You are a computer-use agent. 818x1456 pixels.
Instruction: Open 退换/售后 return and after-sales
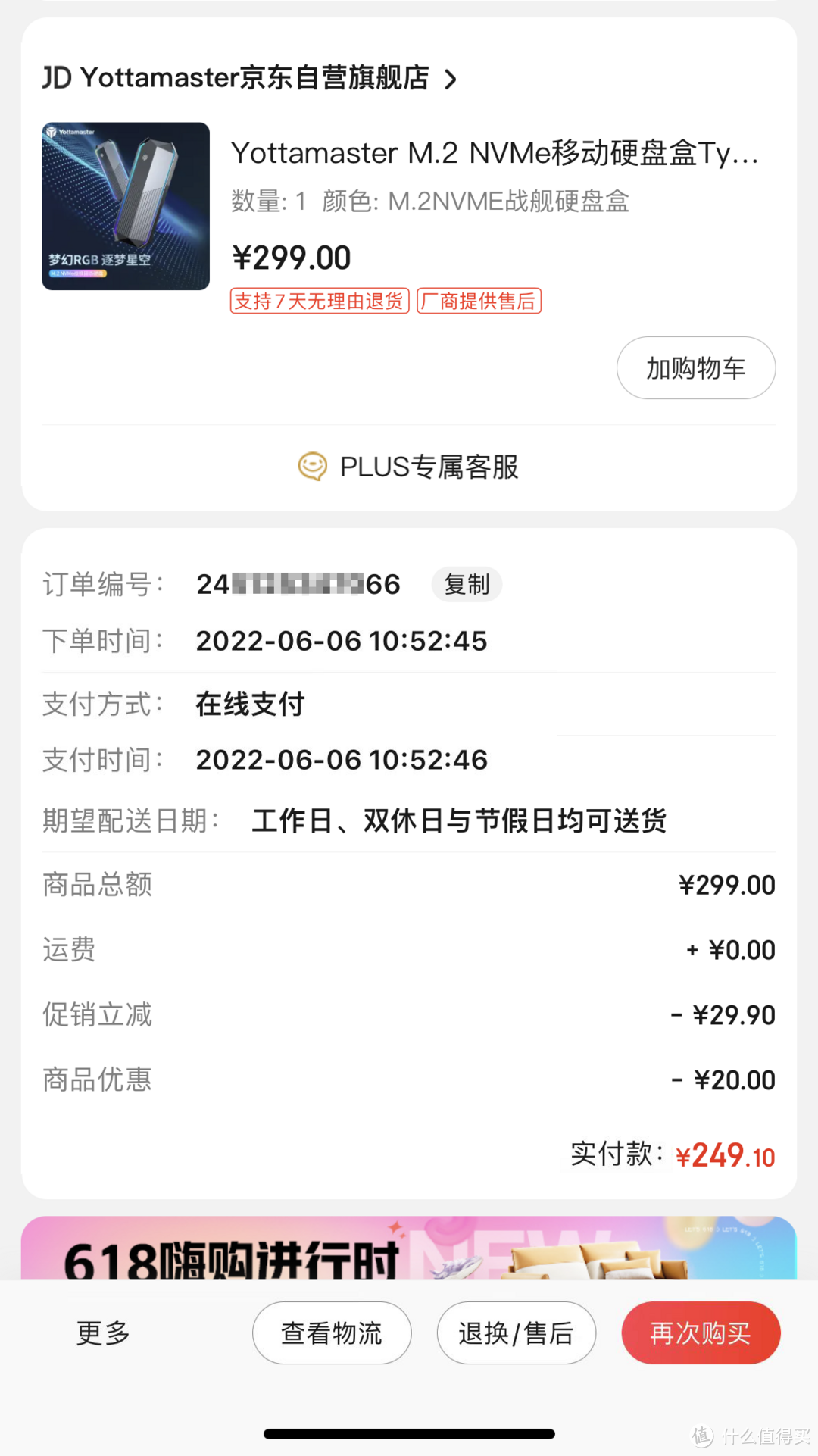click(x=516, y=1333)
